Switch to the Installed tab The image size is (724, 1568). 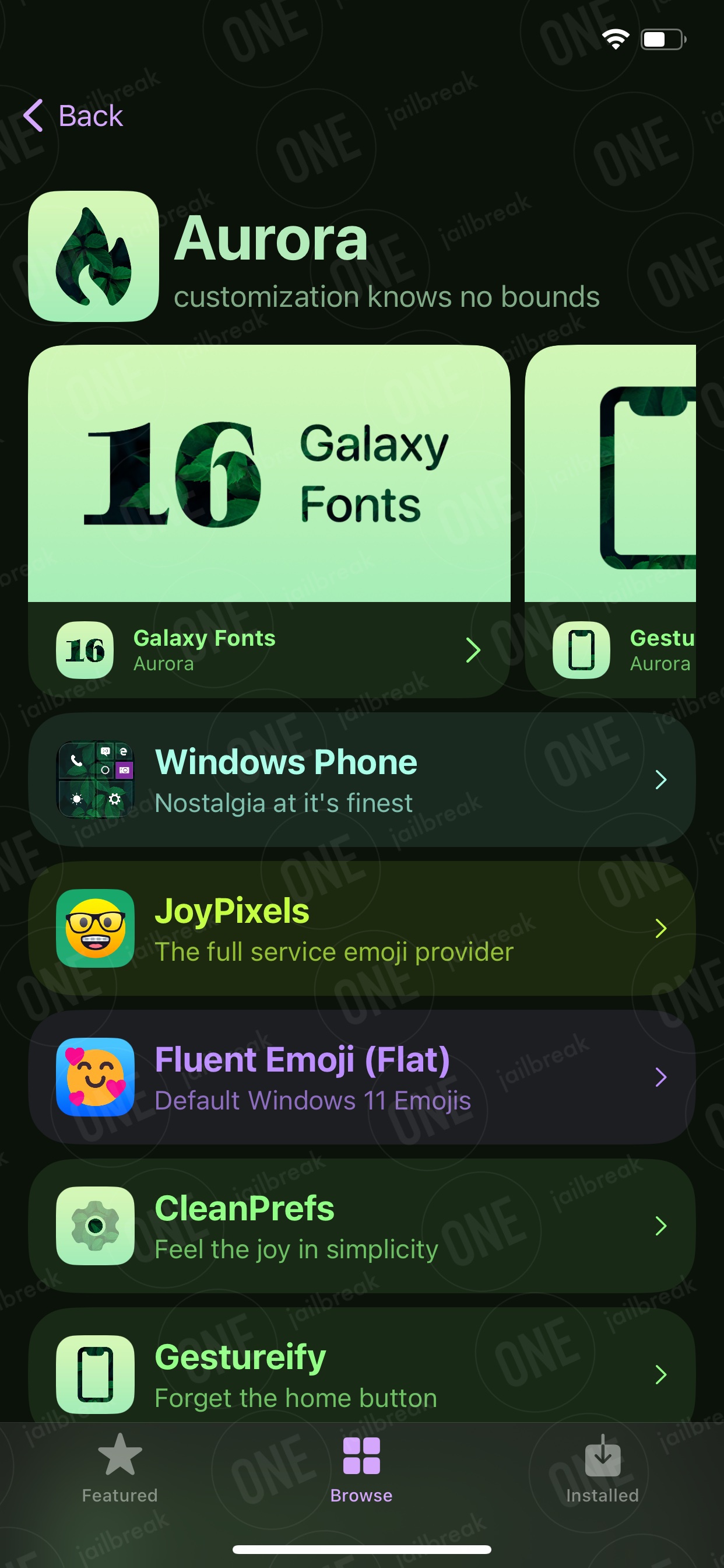pos(602,1468)
